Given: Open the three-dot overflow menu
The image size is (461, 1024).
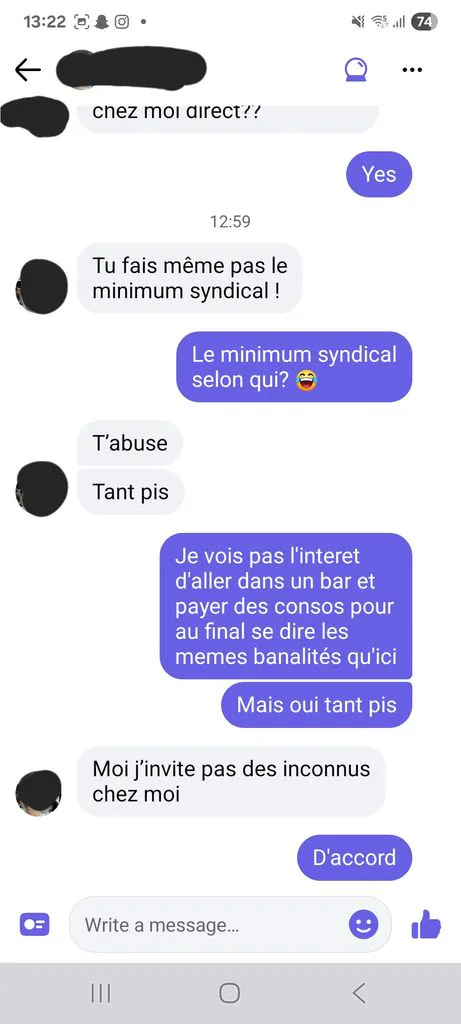Looking at the screenshot, I should (412, 70).
